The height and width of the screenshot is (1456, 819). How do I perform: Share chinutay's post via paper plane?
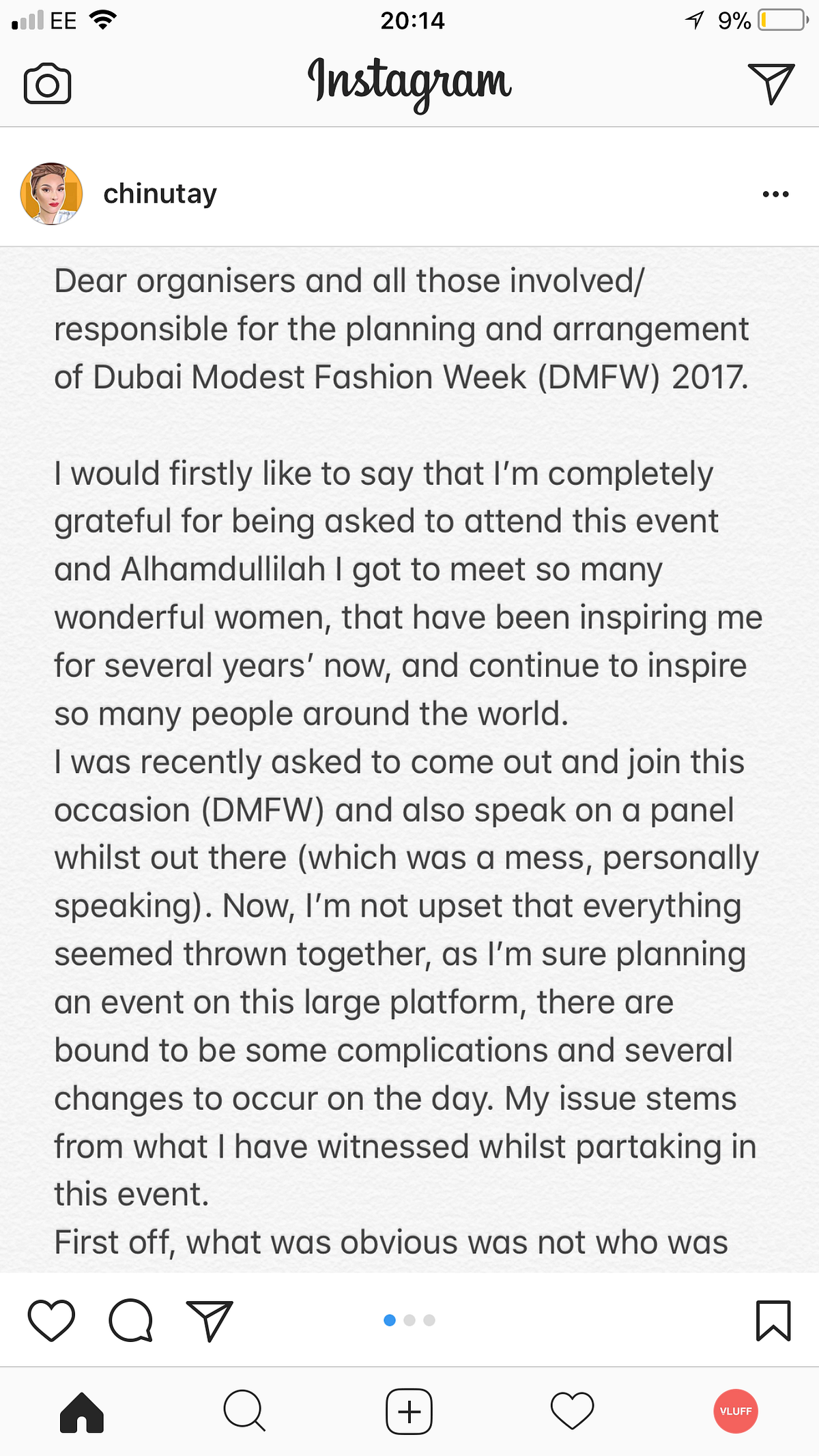tap(210, 1320)
